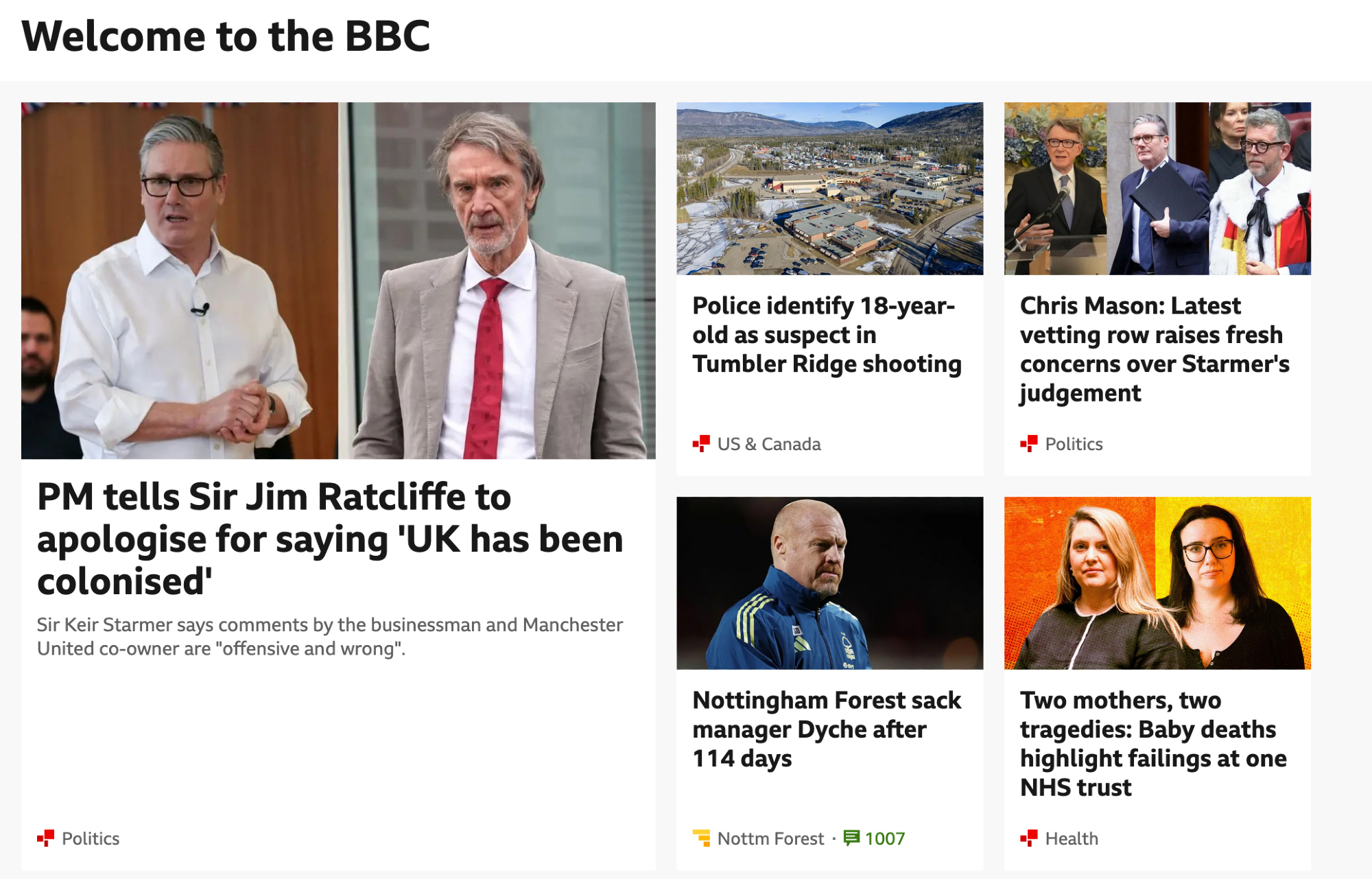Read the Two mothers, two tragedies article
This screenshot has width=1372, height=879.
pyautogui.click(x=1152, y=744)
